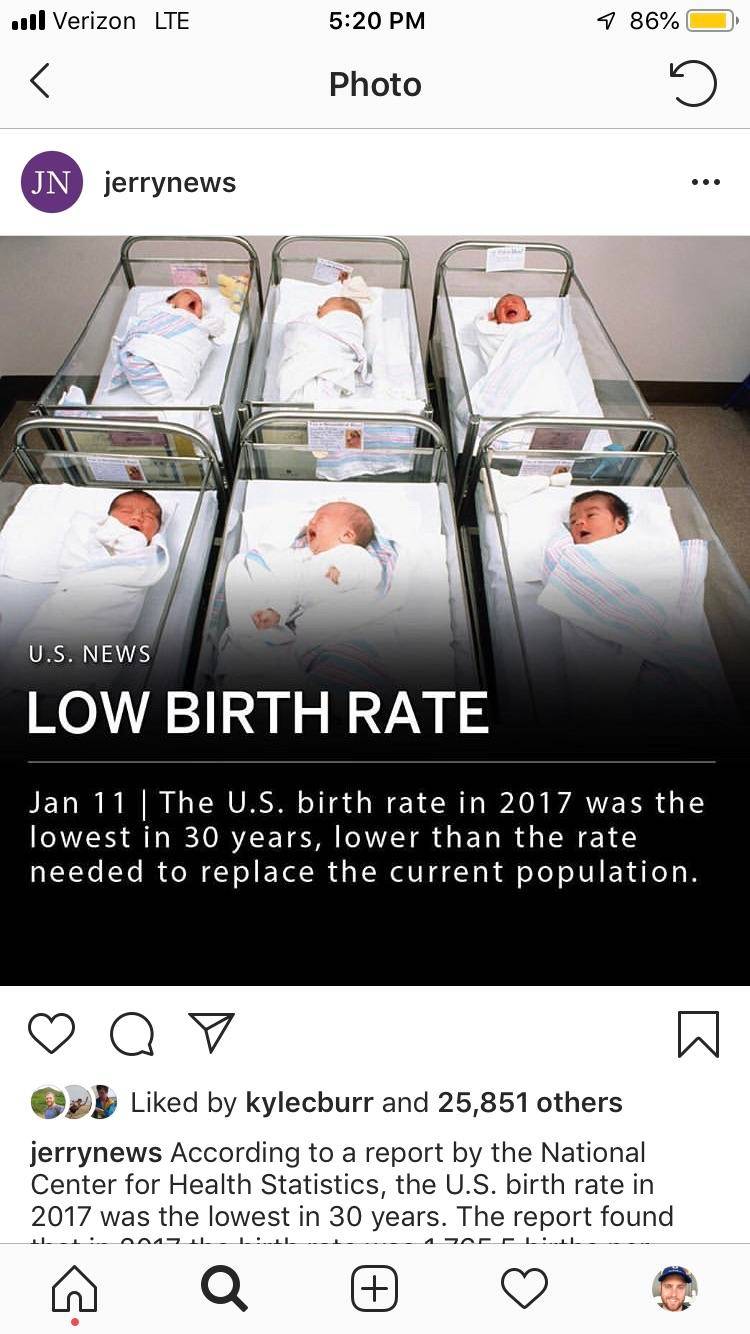
Task: Like the Low Birth Rate post
Action: pos(51,1034)
